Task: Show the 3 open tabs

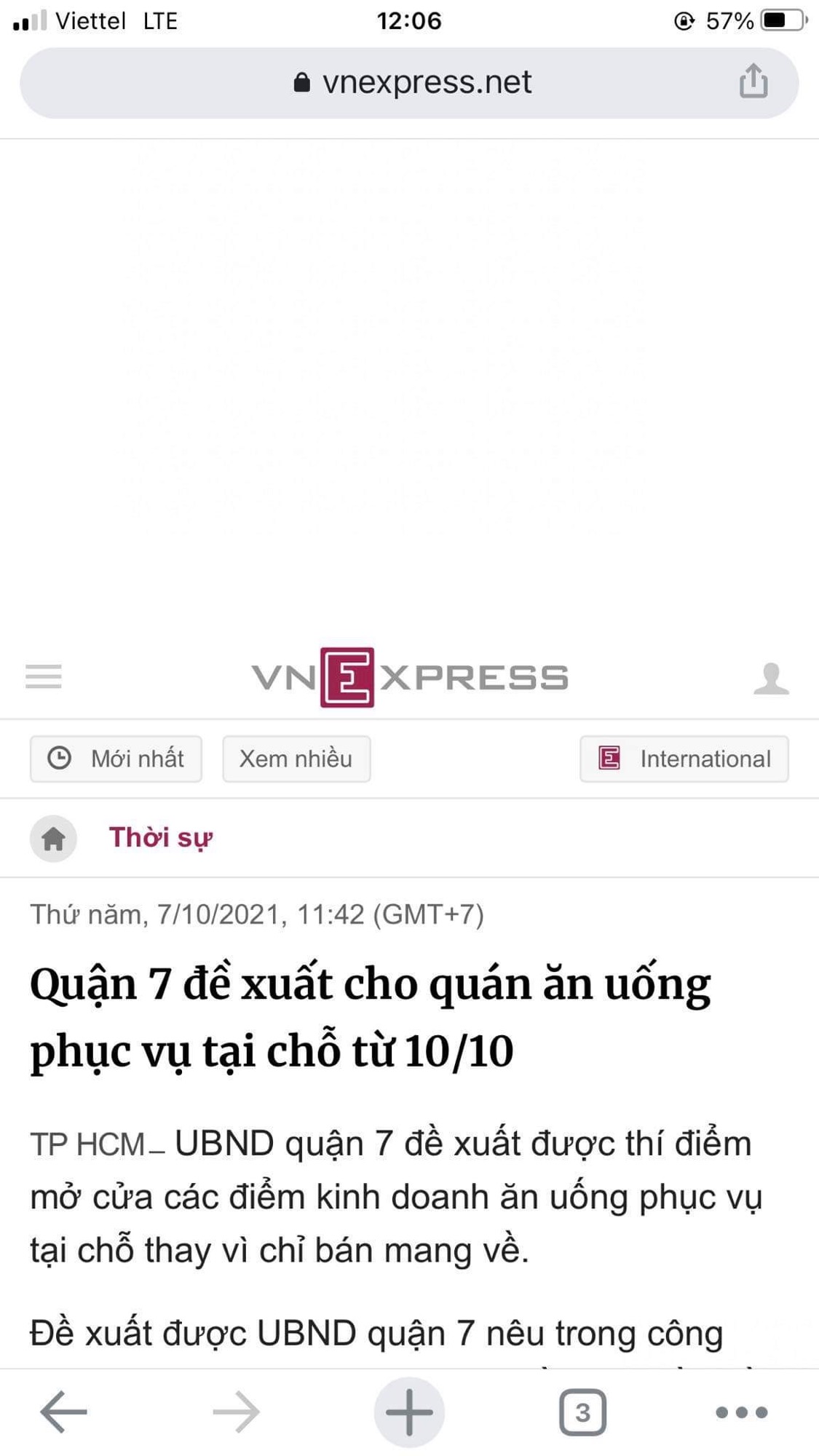Action: pyautogui.click(x=582, y=1412)
